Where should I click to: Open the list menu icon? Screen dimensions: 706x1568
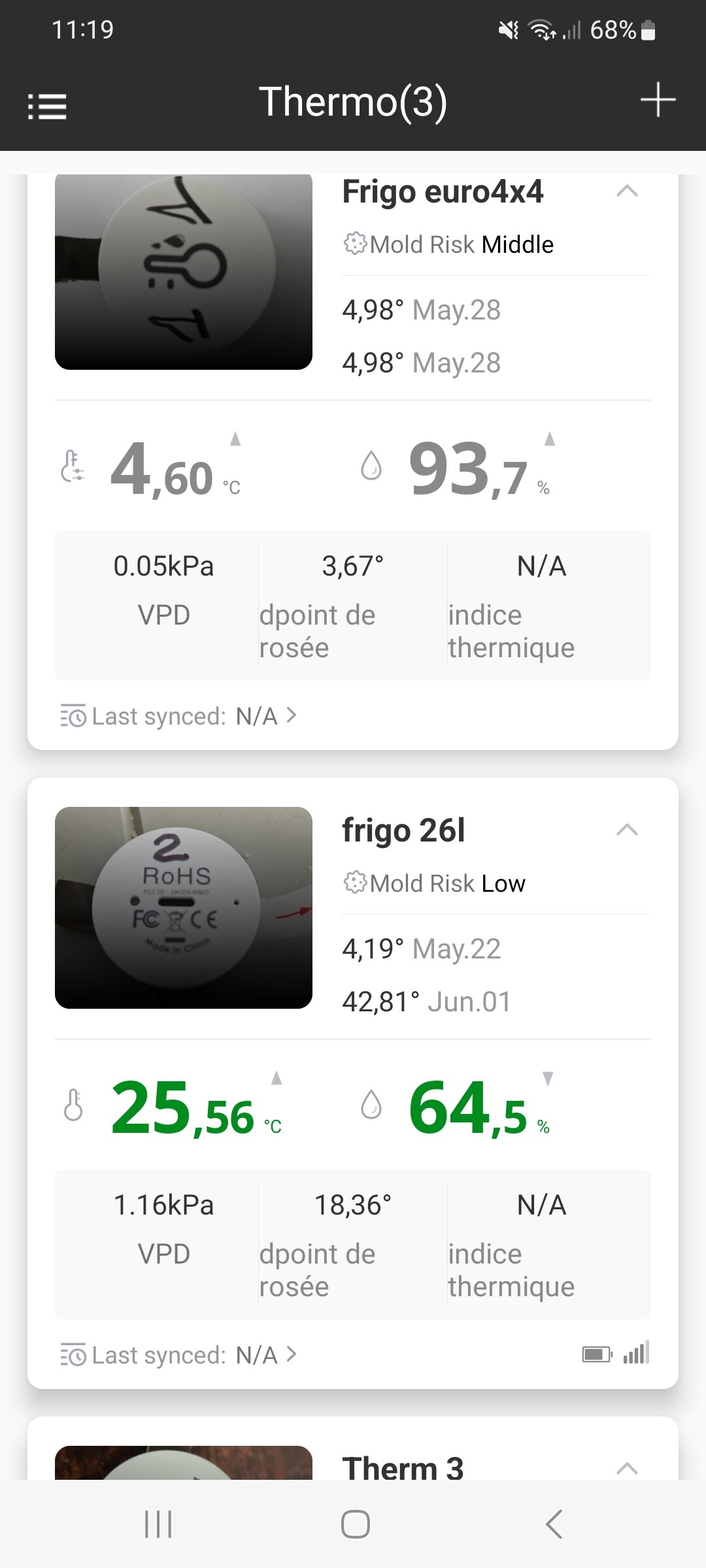tap(47, 106)
